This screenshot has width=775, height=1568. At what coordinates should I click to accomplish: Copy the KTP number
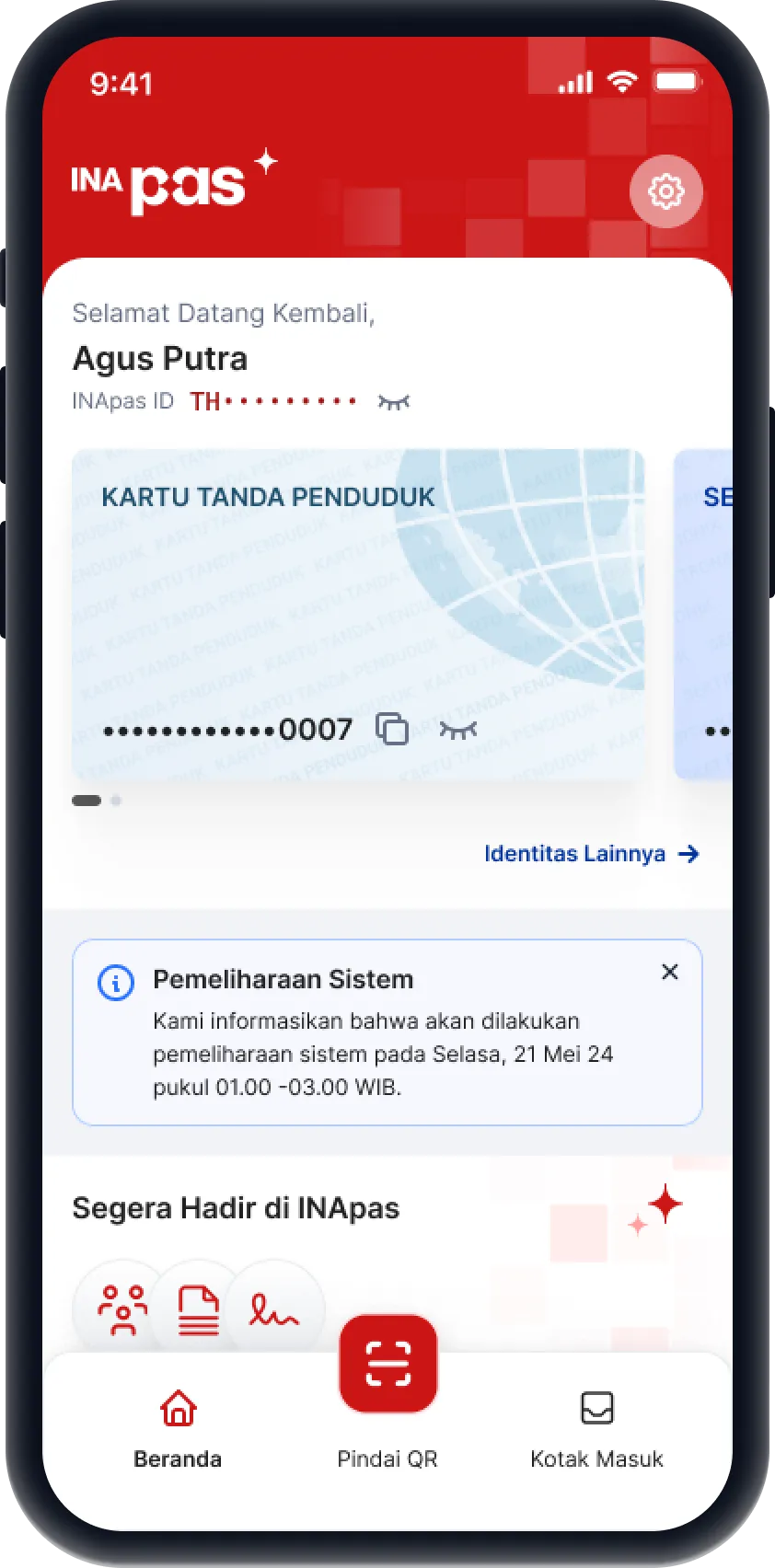[x=392, y=729]
